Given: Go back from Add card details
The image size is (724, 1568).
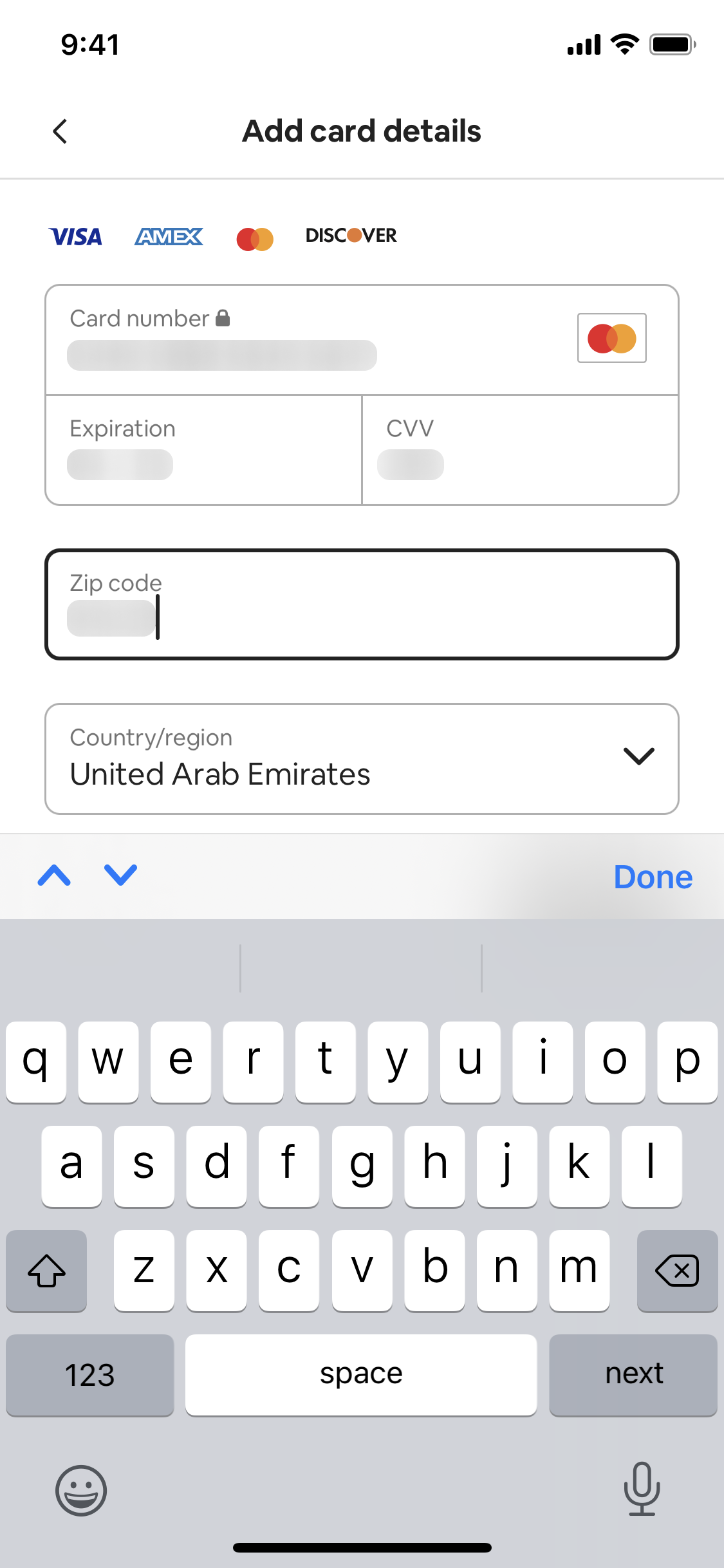Looking at the screenshot, I should [x=60, y=131].
